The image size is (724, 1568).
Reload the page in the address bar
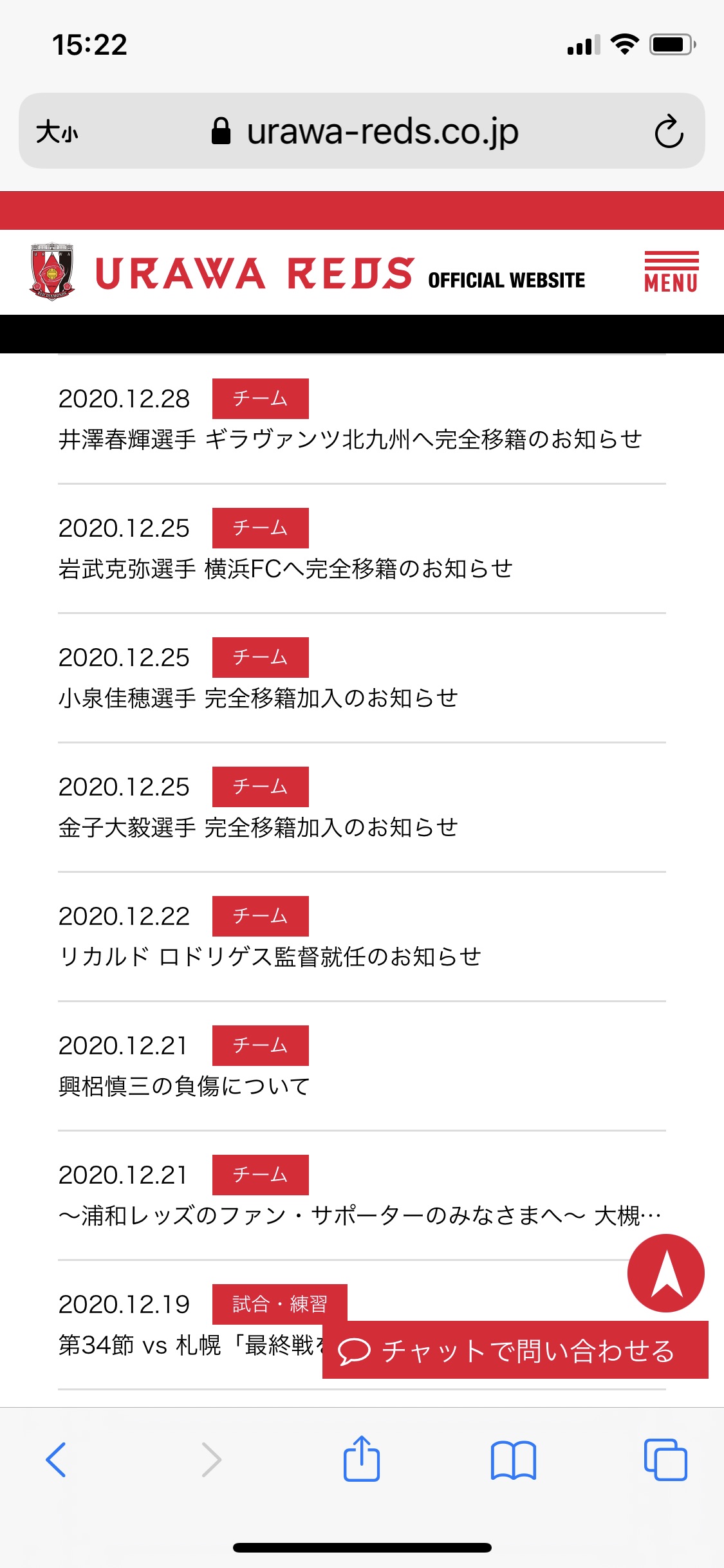click(669, 131)
